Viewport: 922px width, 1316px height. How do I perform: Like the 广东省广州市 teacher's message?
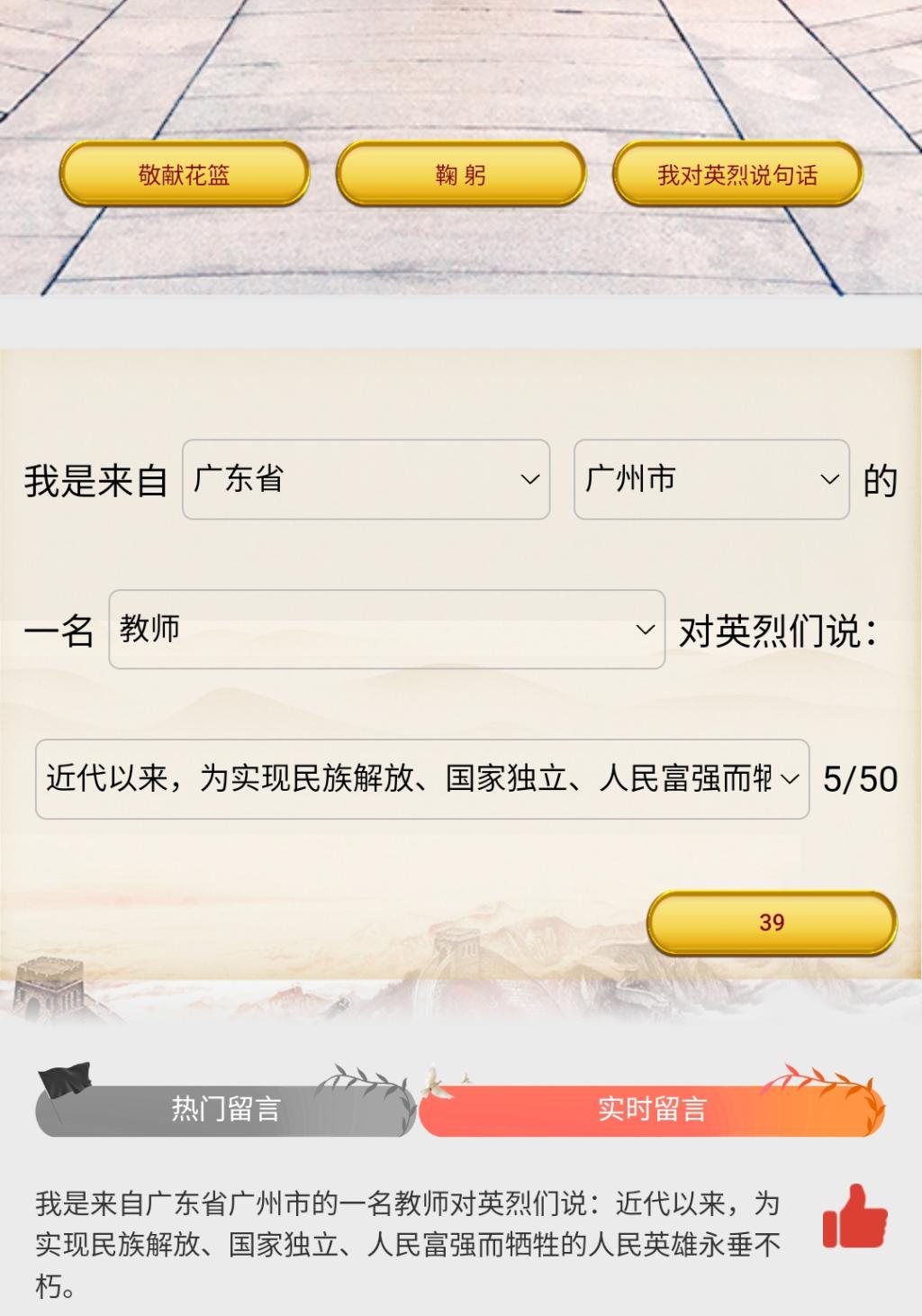[x=854, y=1216]
